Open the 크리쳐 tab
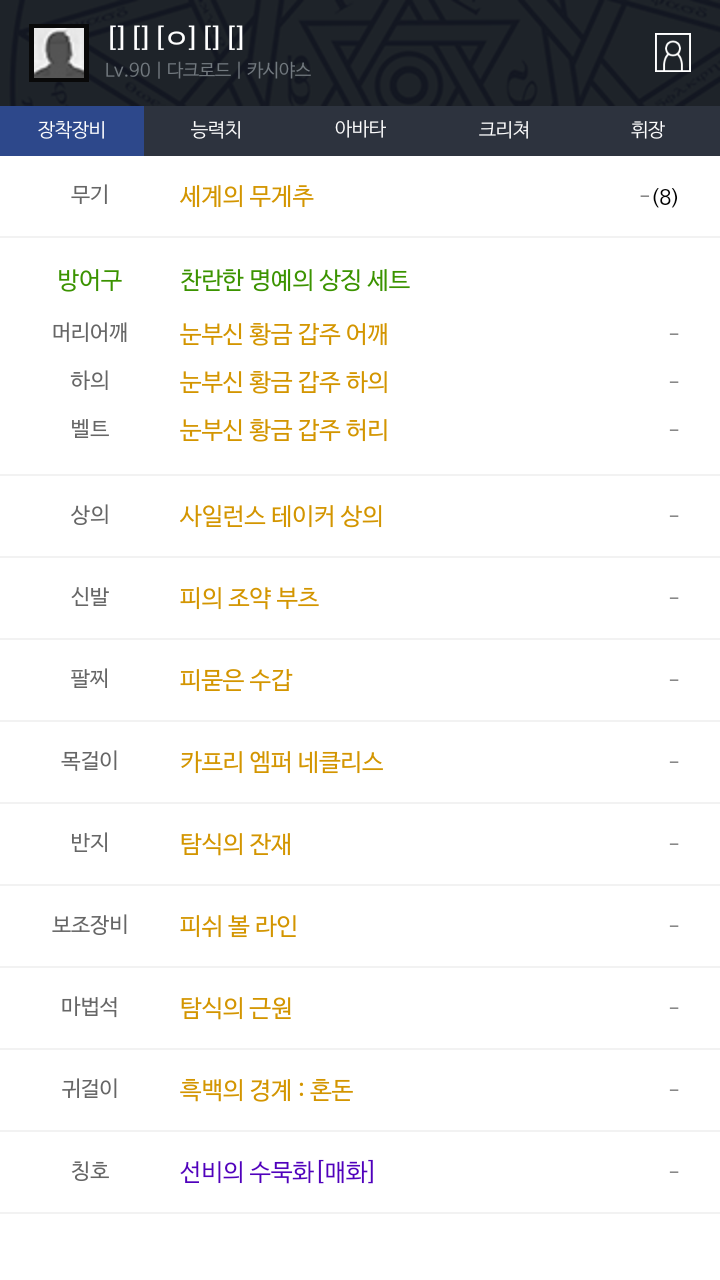This screenshot has height=1280, width=720. click(x=504, y=130)
